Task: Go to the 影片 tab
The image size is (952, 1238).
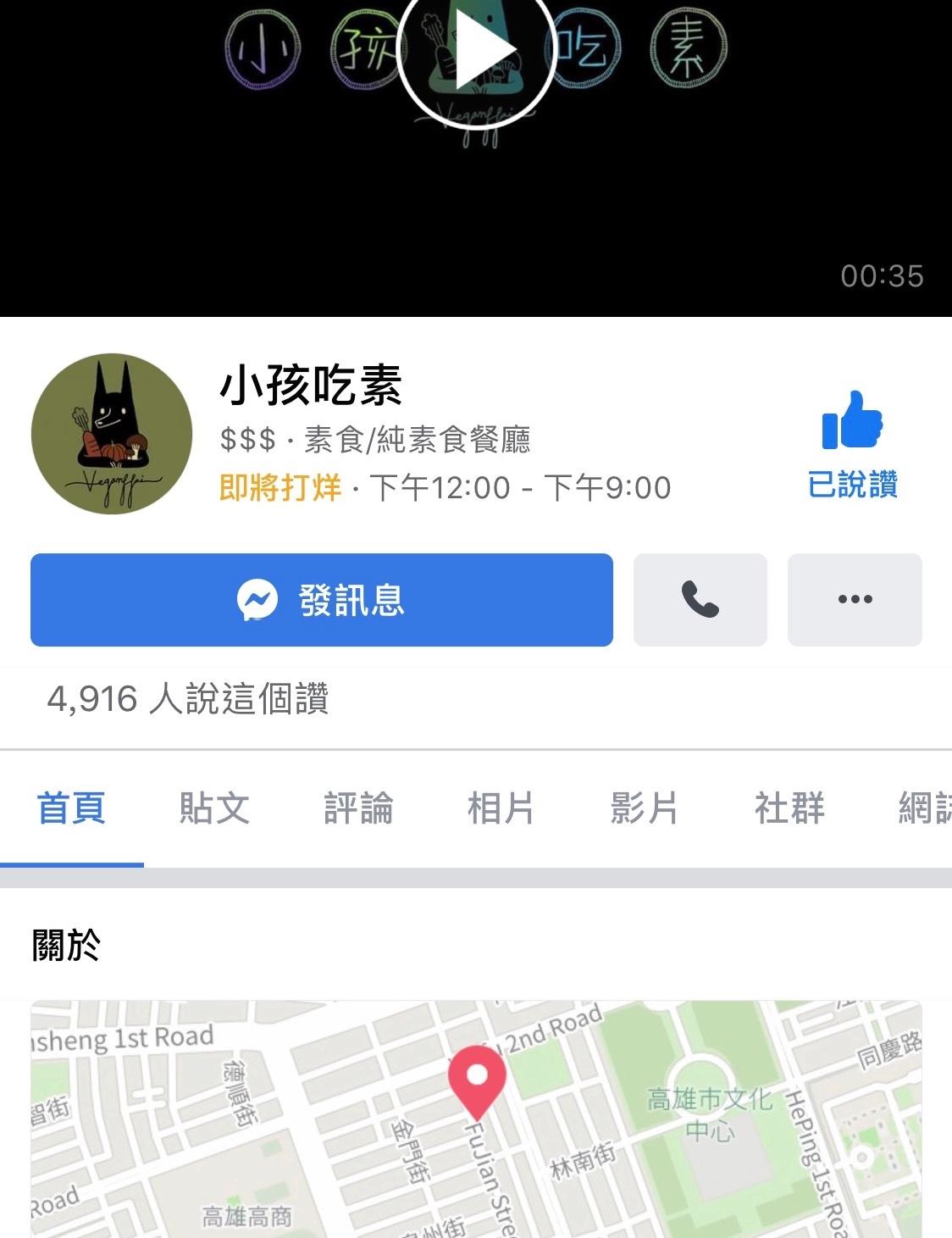Action: point(644,808)
